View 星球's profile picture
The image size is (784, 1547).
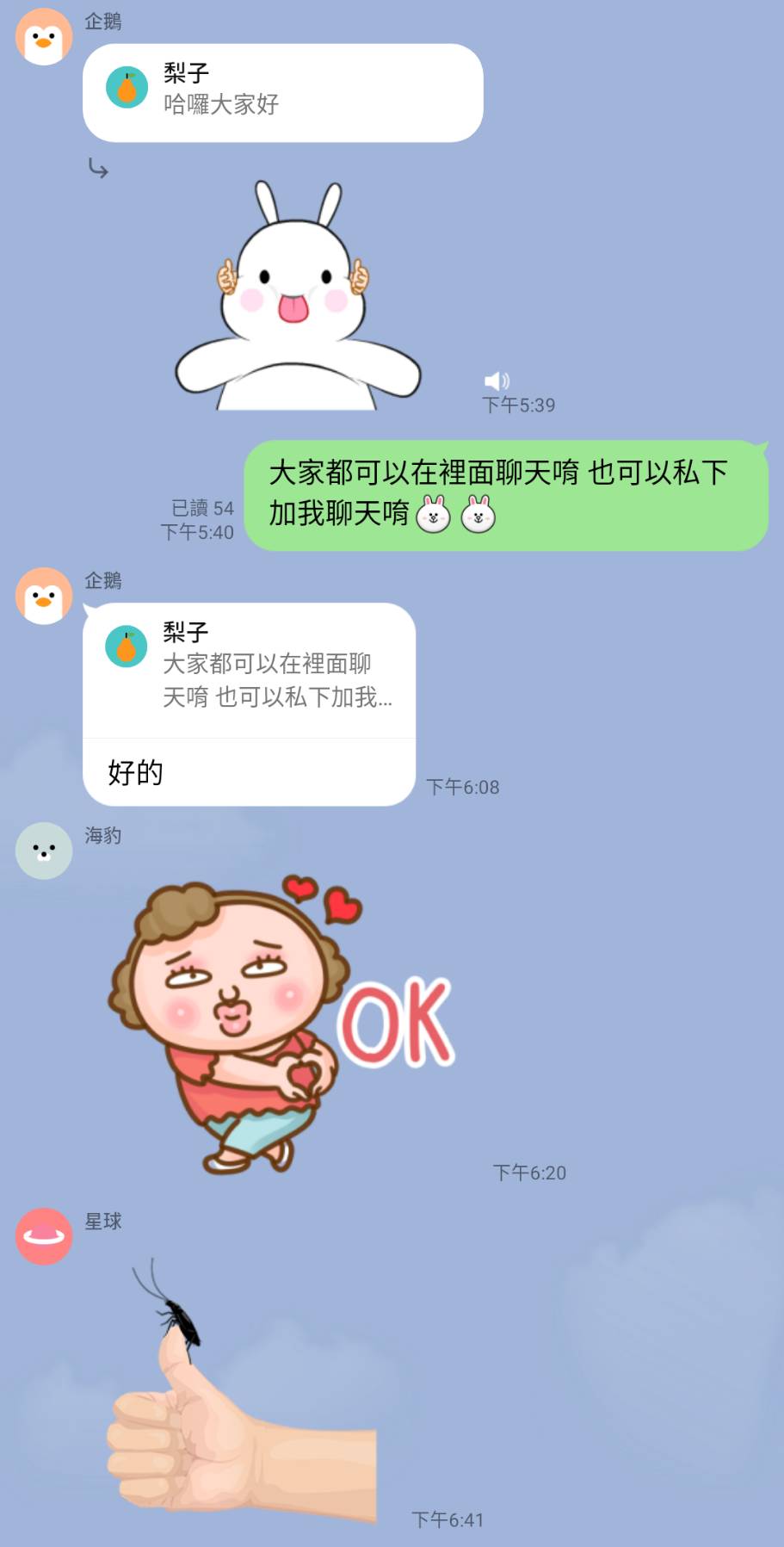[x=43, y=1236]
